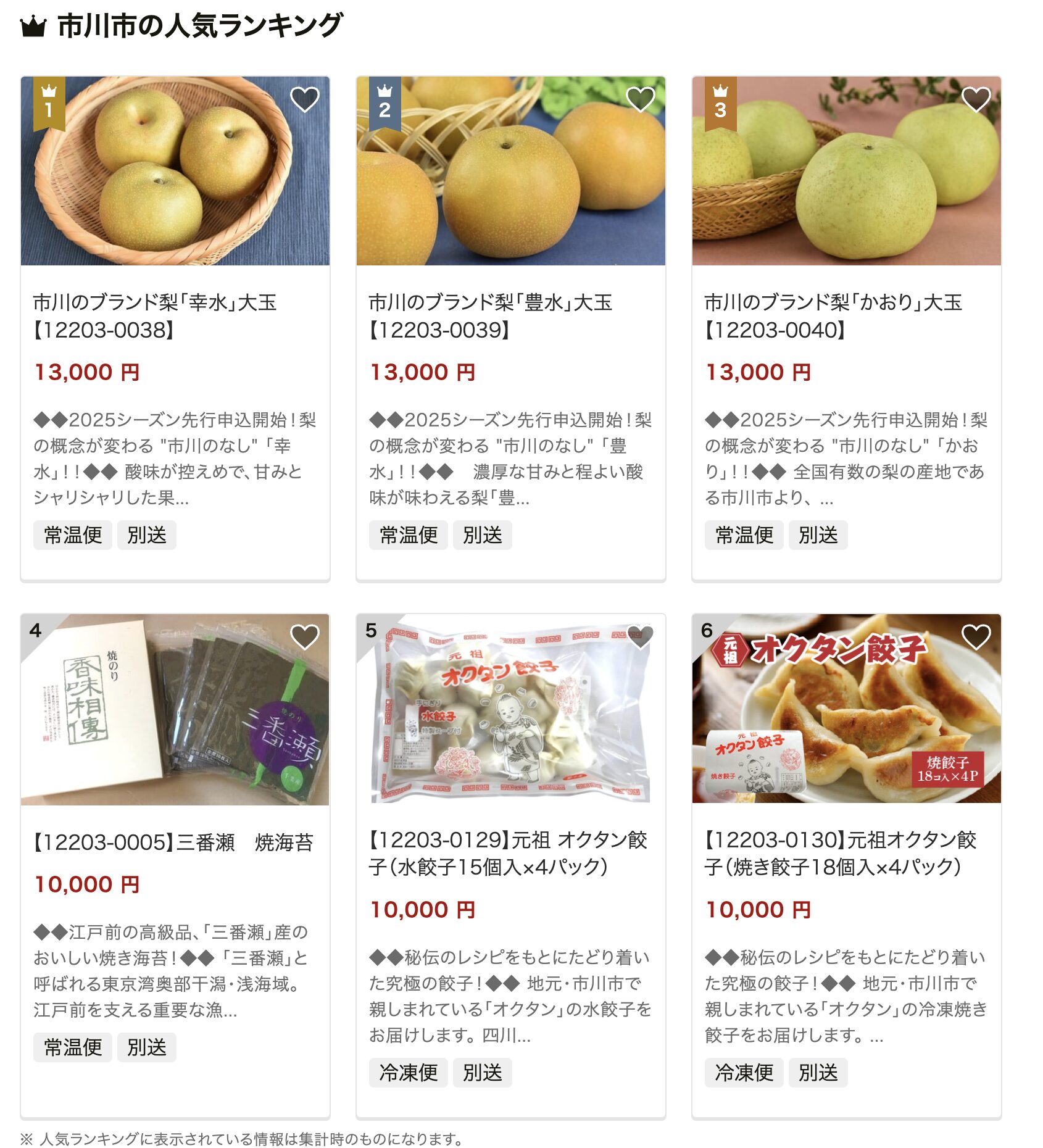
Task: Favorite the 幸水 pear item
Action: point(304,99)
